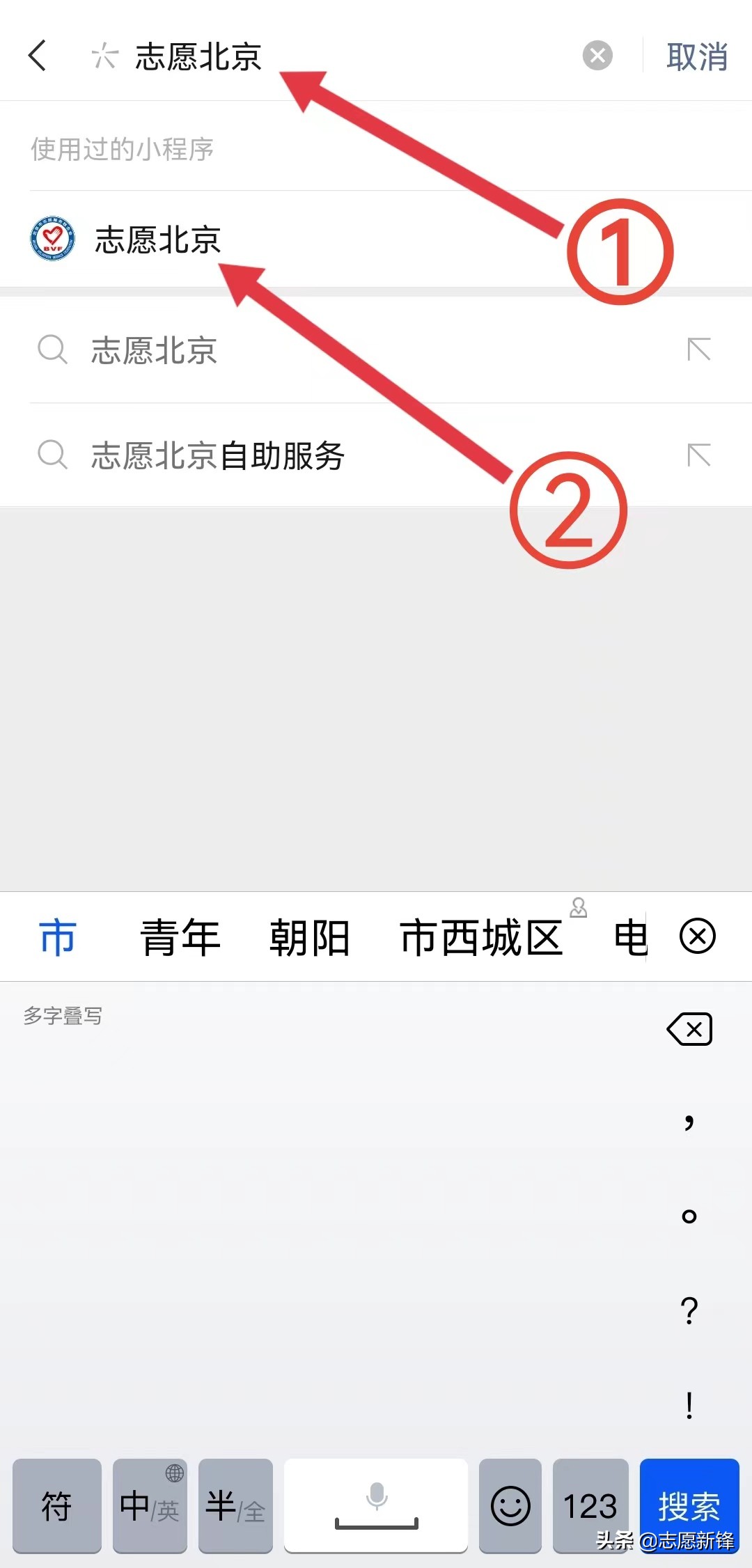This screenshot has width=752, height=1568.
Task: Tap the blue 搜索 search button
Action: (689, 1506)
